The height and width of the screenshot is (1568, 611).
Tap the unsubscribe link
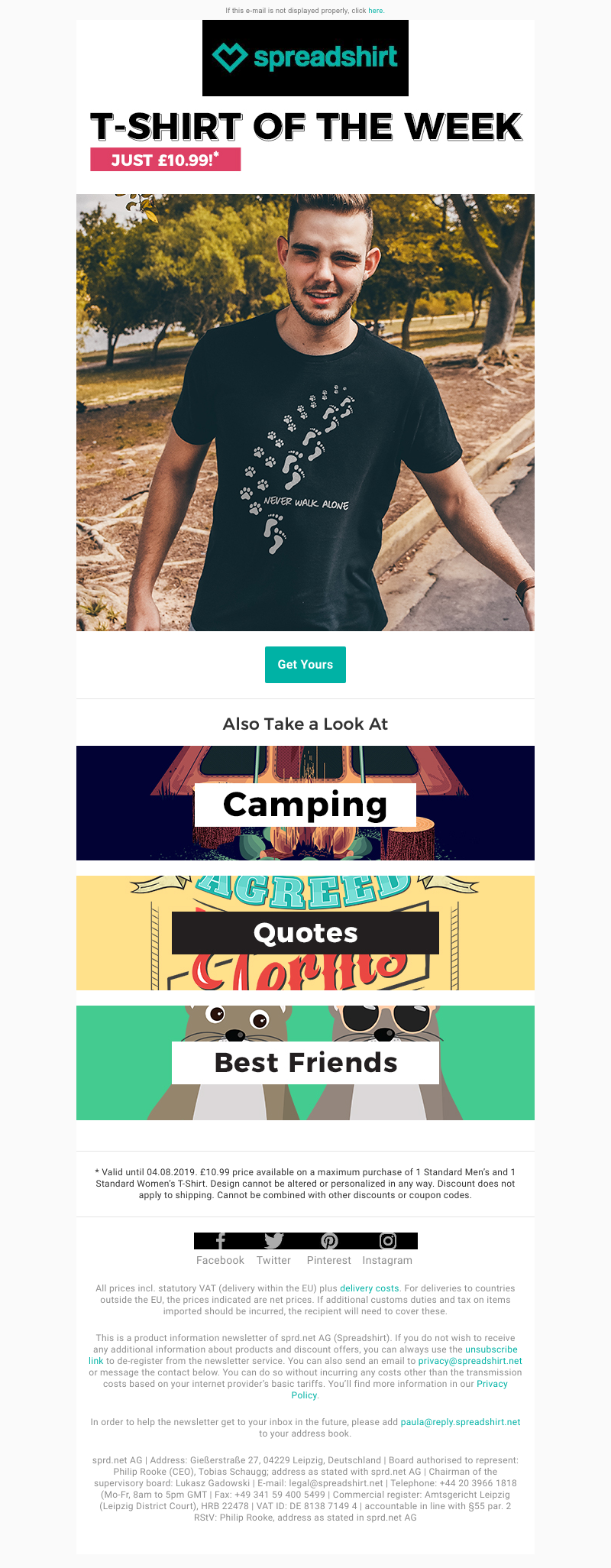pos(491,1349)
